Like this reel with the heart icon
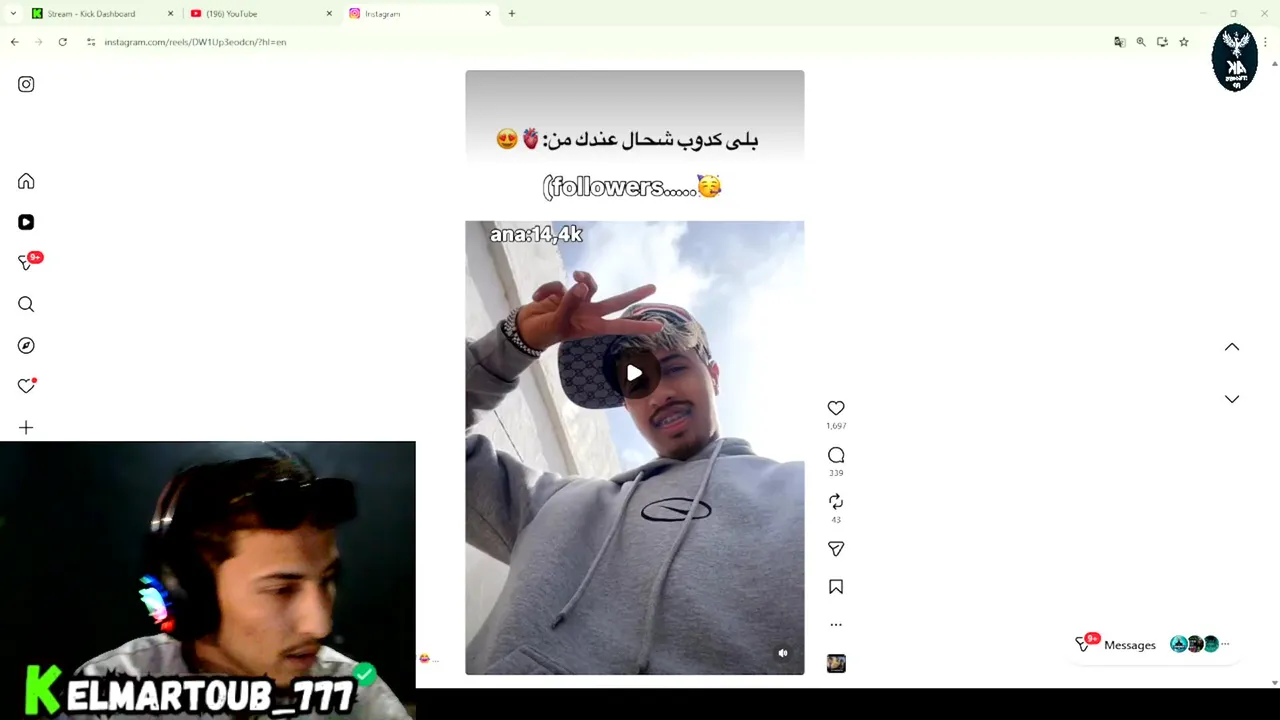Viewport: 1280px width, 720px height. pyautogui.click(x=836, y=408)
